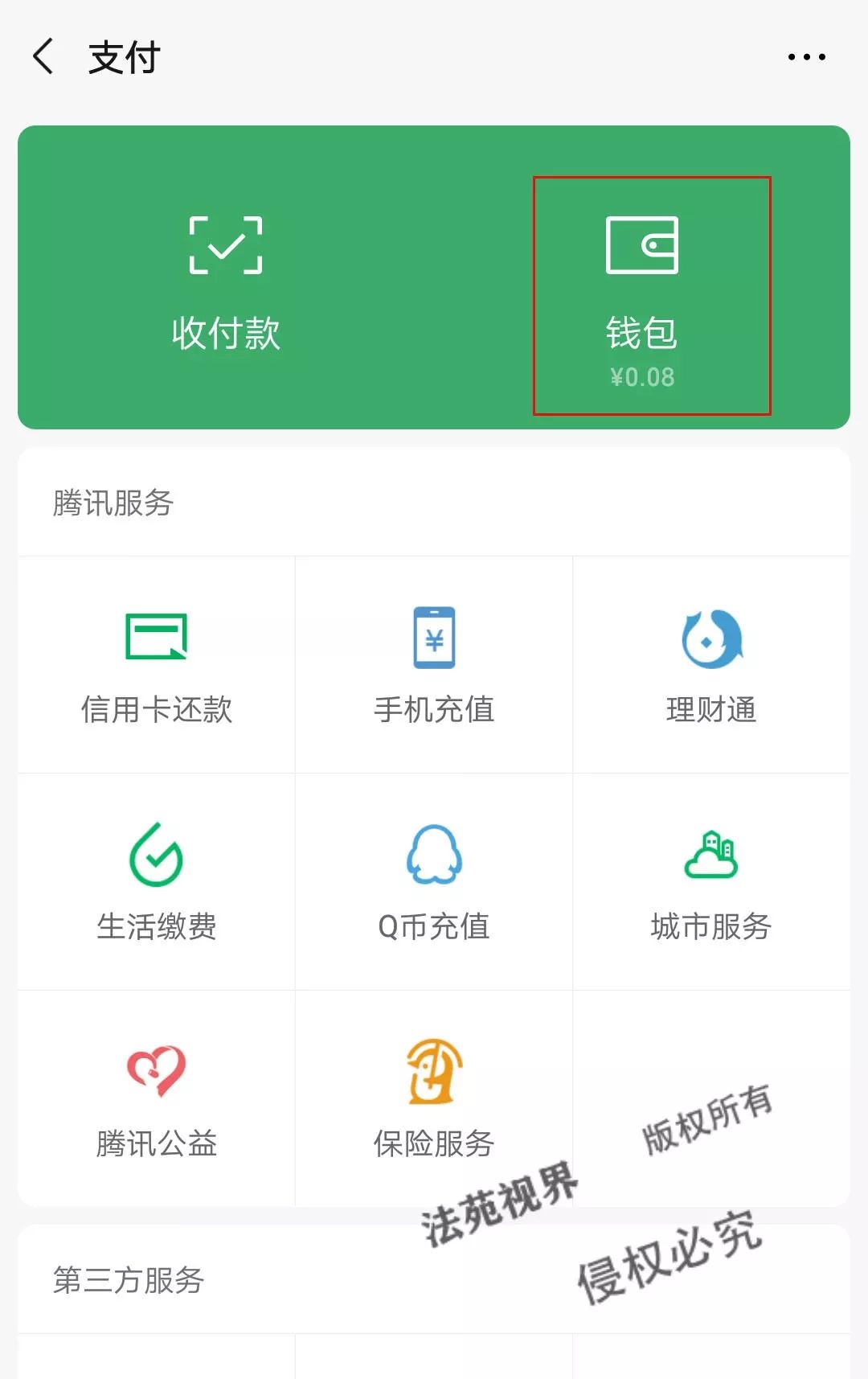
Task: Select the 生活缴费 utilities payment icon
Action: 156,855
